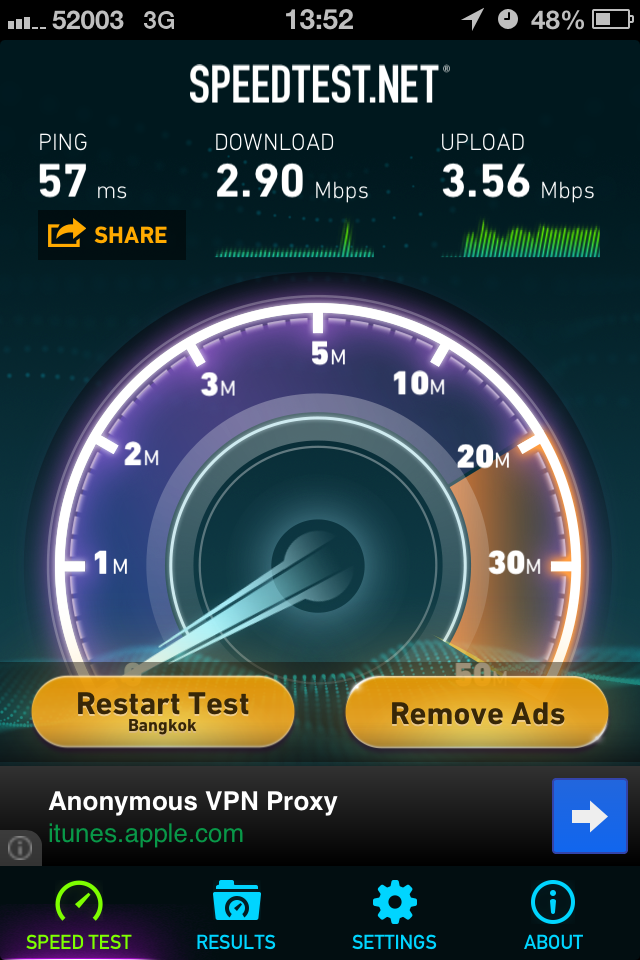640x960 pixels.
Task: Switch to the Speed Test tab
Action: point(79,916)
